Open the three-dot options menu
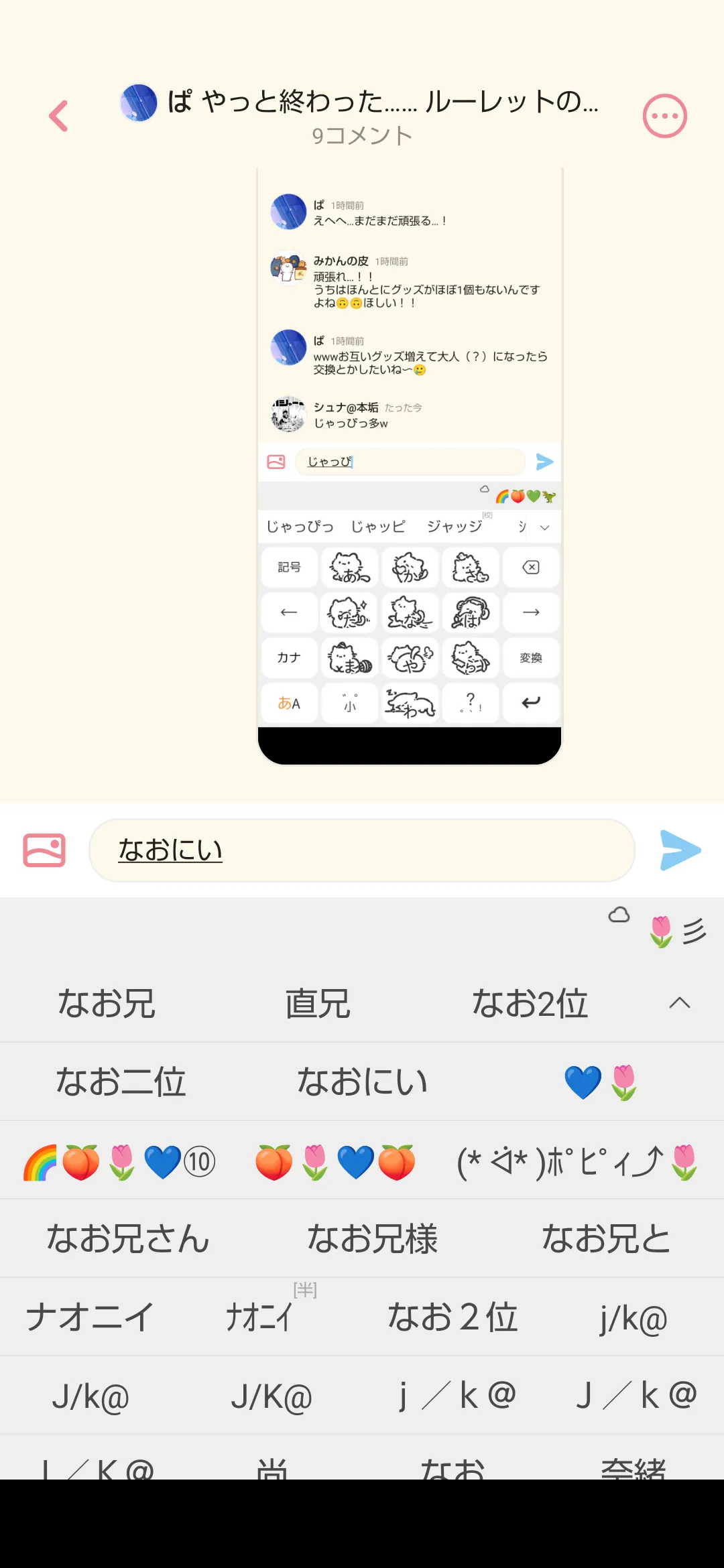The image size is (724, 1568). [664, 116]
